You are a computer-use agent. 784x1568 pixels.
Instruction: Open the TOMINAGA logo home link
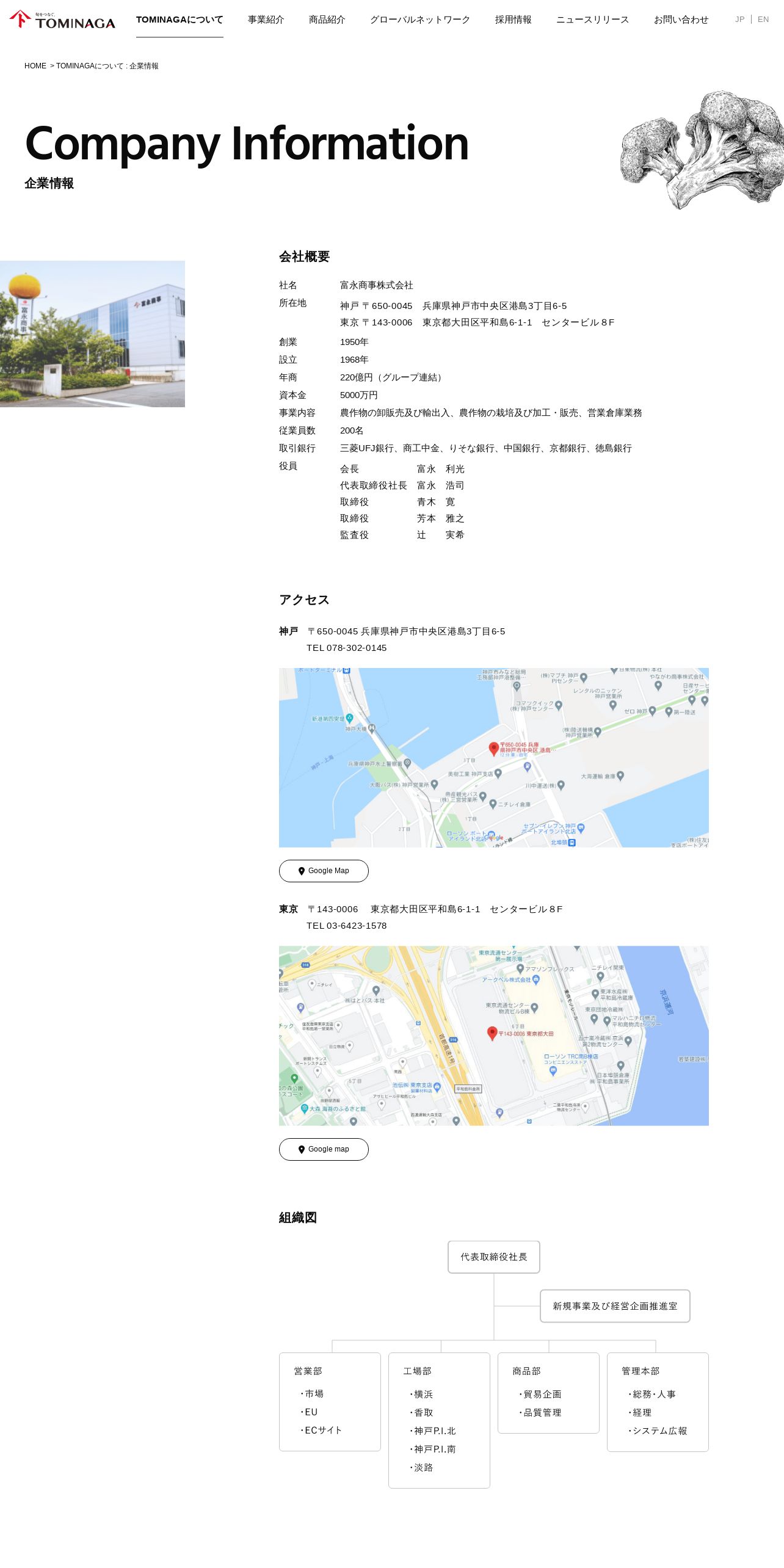pos(62,20)
